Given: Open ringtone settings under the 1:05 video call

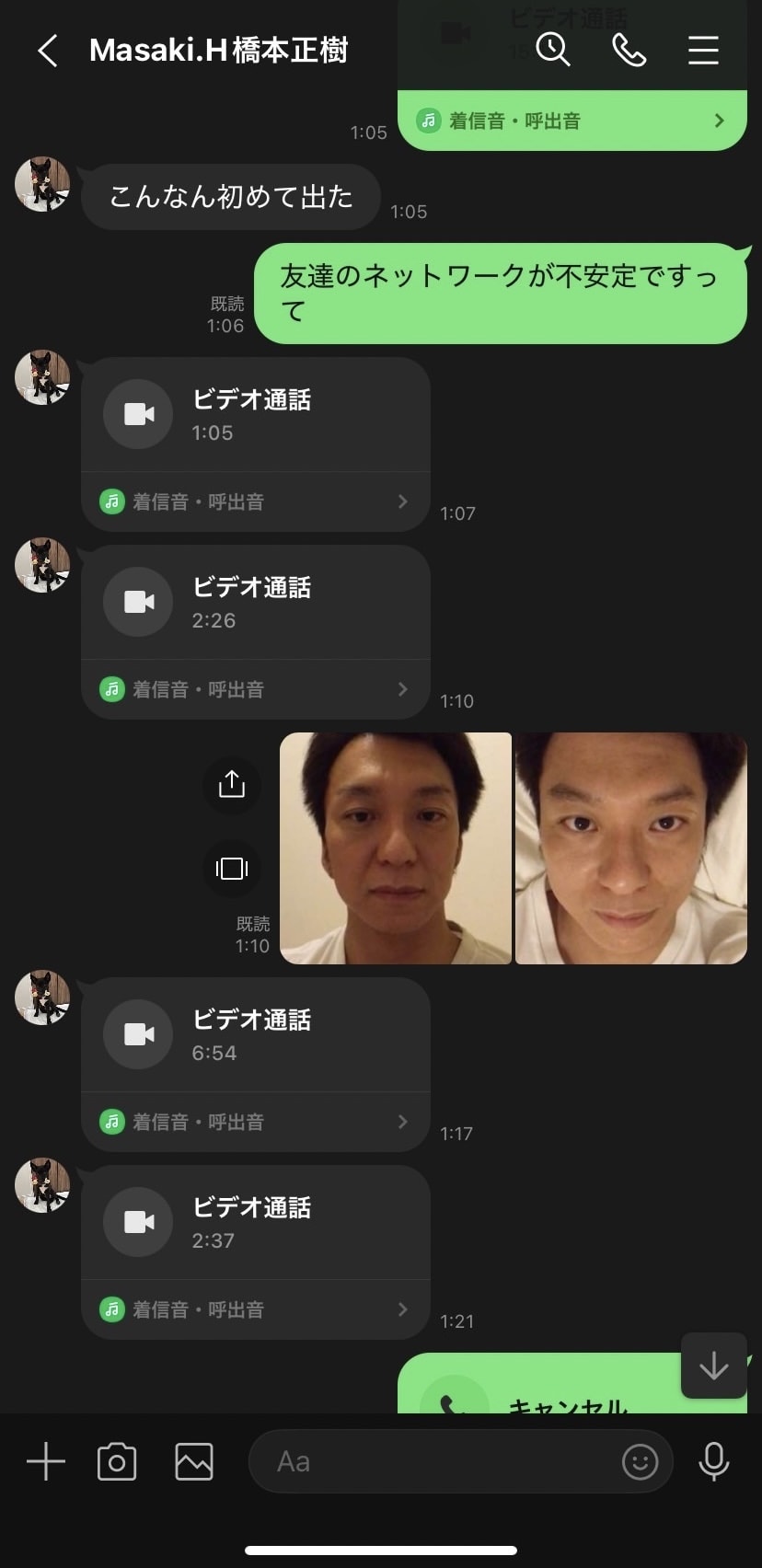Looking at the screenshot, I should tap(254, 502).
